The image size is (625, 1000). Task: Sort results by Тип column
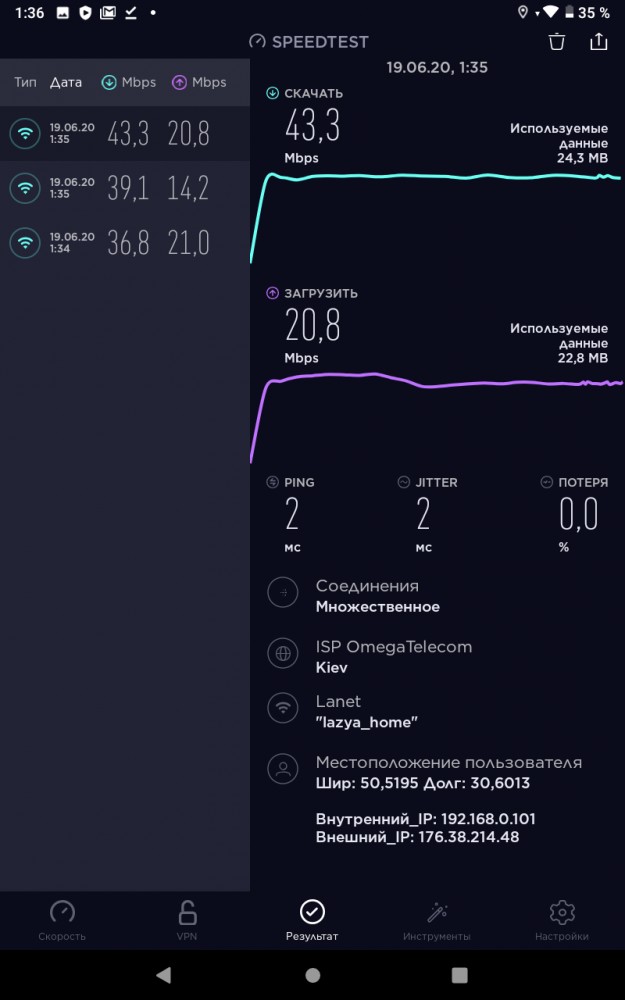(25, 82)
